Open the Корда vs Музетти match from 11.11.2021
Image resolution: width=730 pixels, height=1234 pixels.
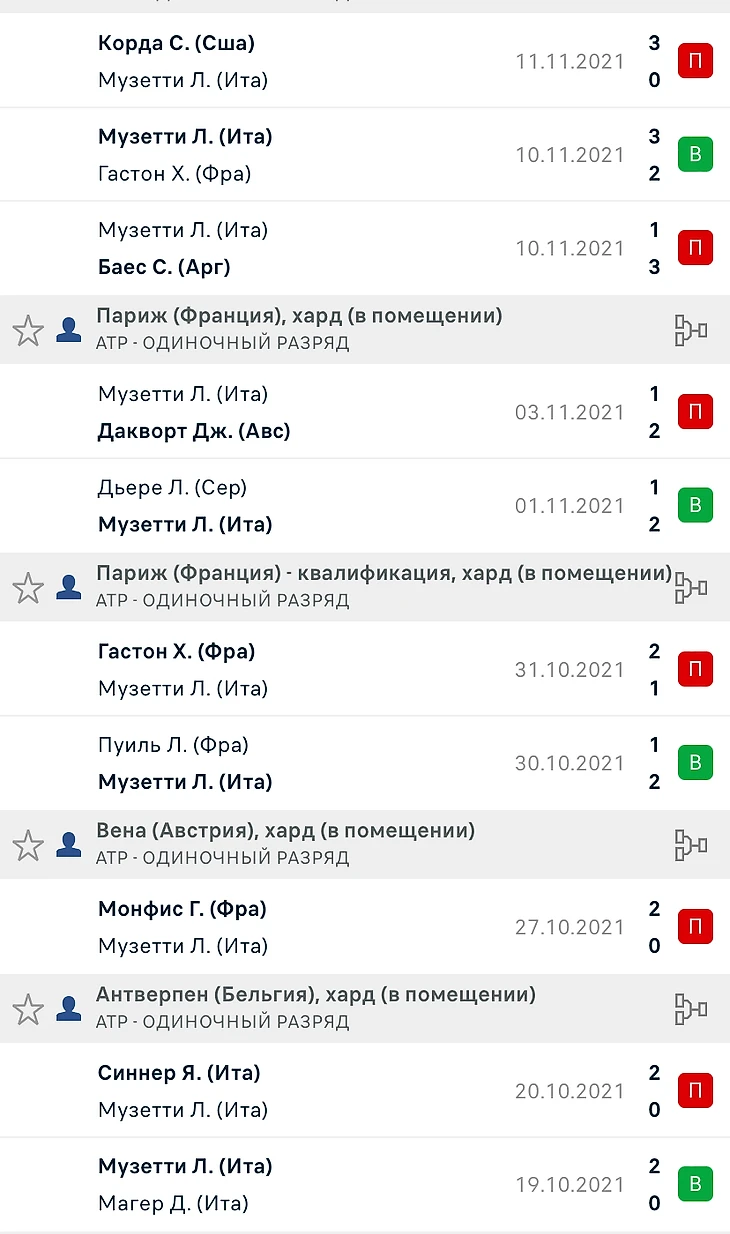[x=365, y=61]
